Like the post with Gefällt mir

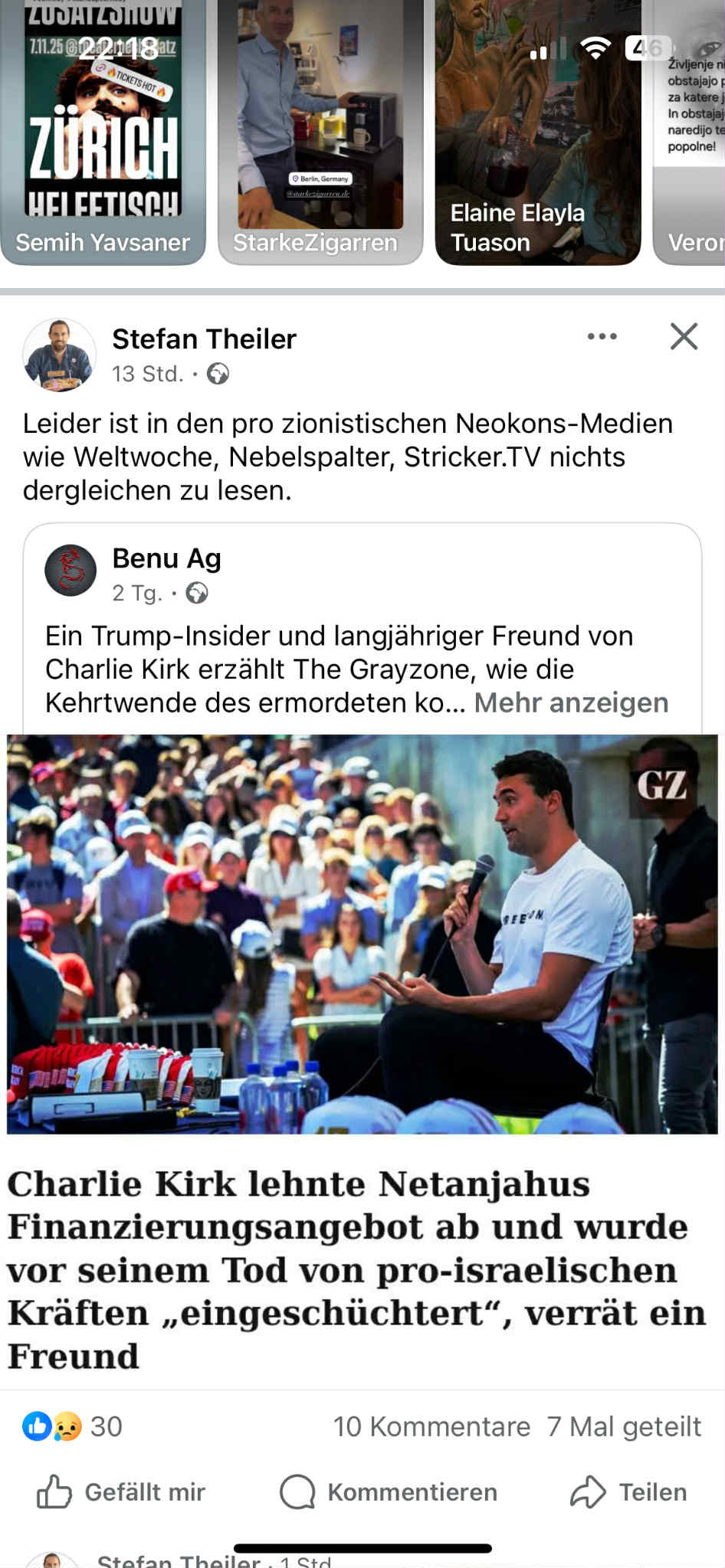(121, 1491)
